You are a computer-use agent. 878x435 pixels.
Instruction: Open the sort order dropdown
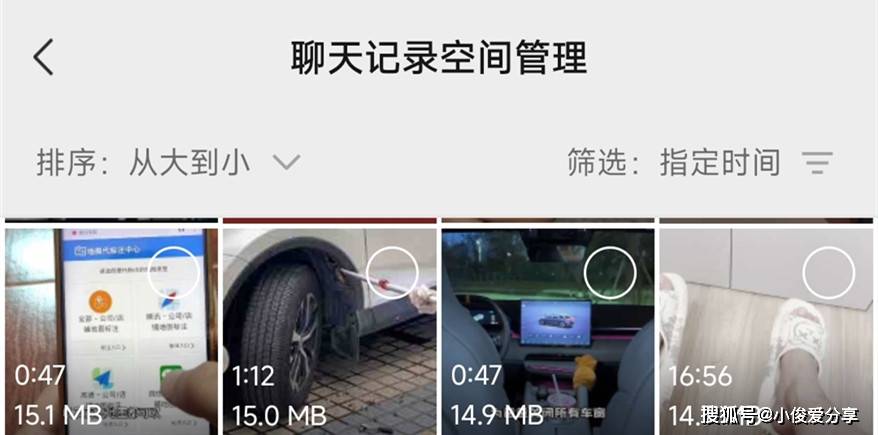(168, 162)
